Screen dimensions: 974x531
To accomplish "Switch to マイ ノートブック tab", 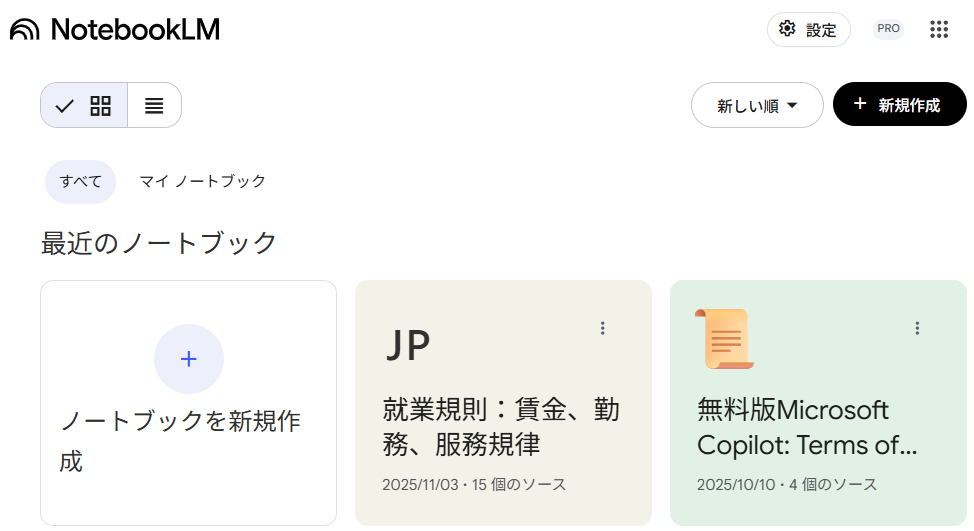I will click(x=202, y=181).
